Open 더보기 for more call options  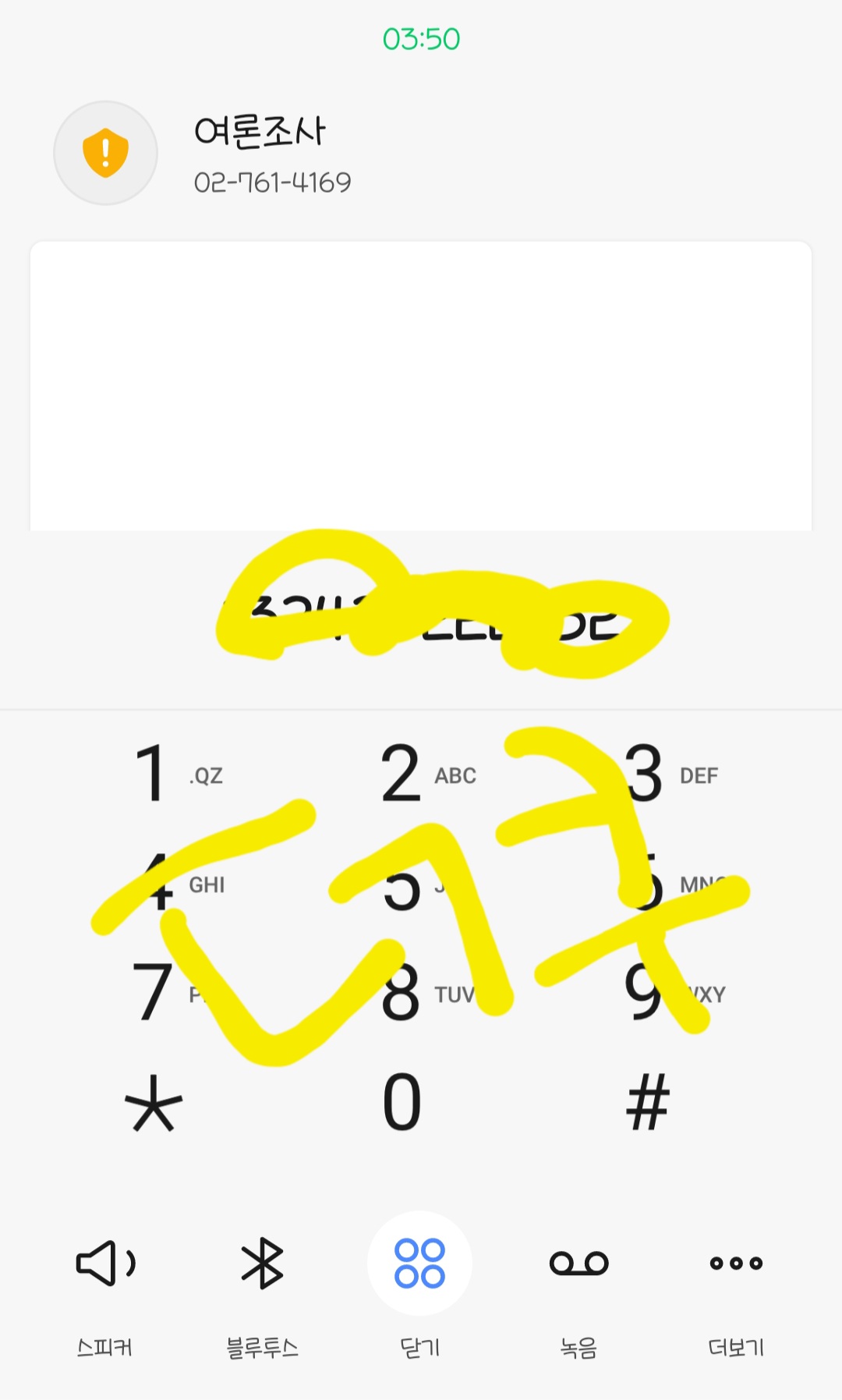(x=736, y=1264)
